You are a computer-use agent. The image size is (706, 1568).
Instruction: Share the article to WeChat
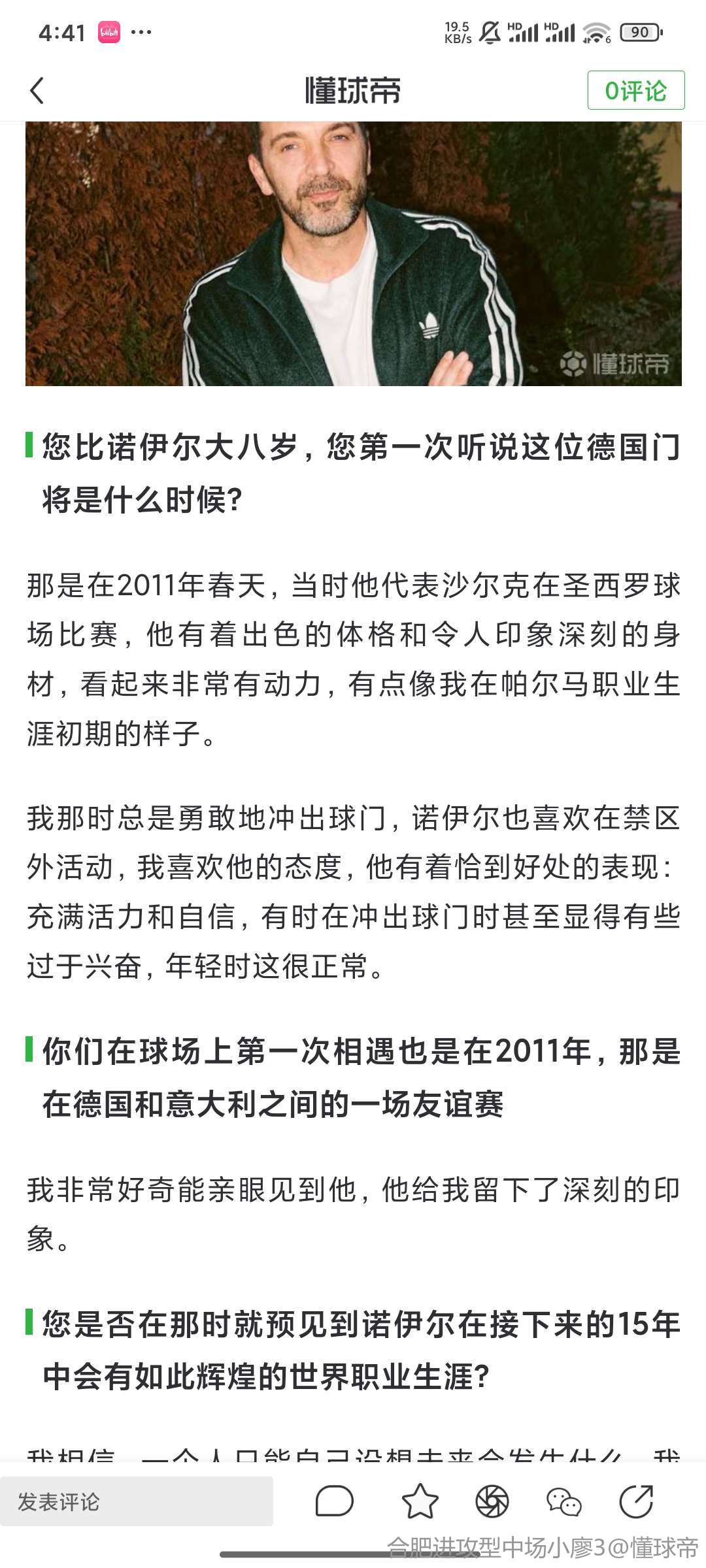563,1501
